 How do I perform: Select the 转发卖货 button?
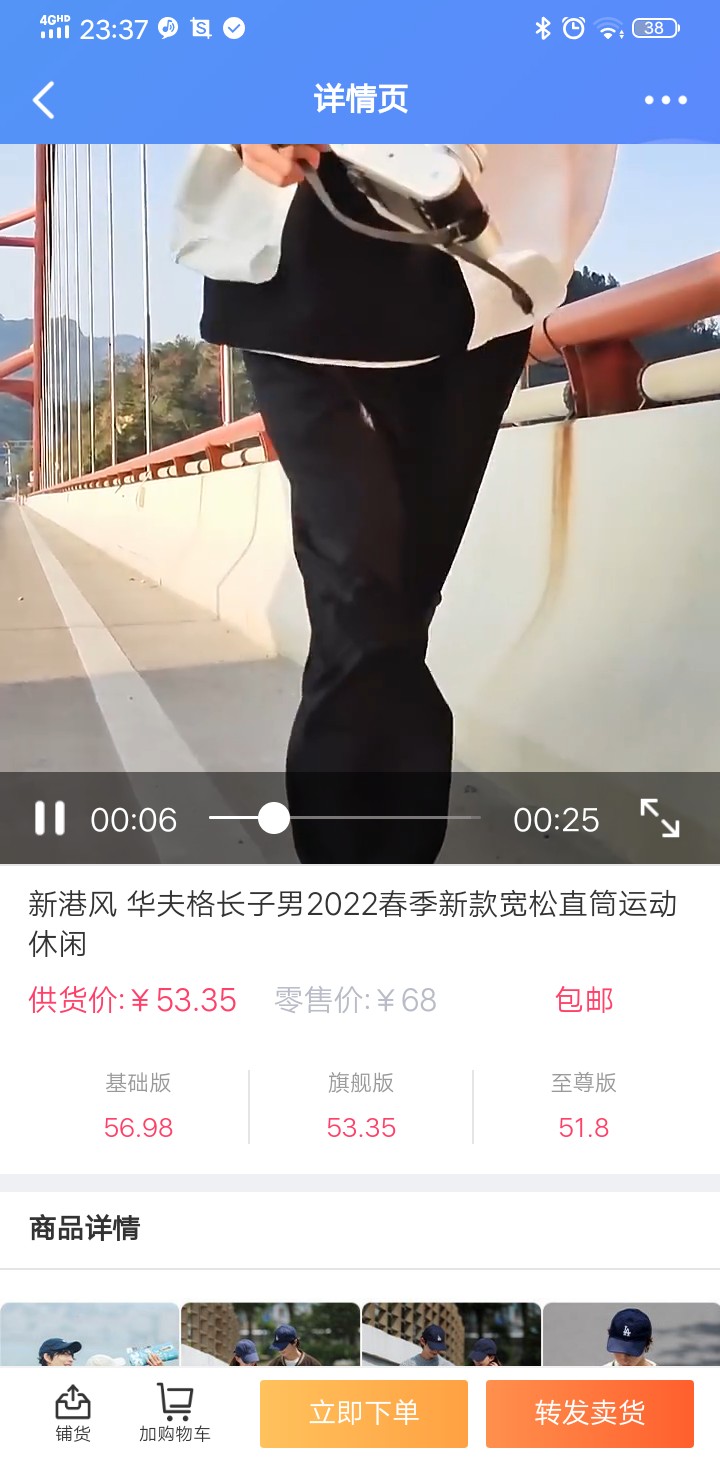(x=590, y=1413)
